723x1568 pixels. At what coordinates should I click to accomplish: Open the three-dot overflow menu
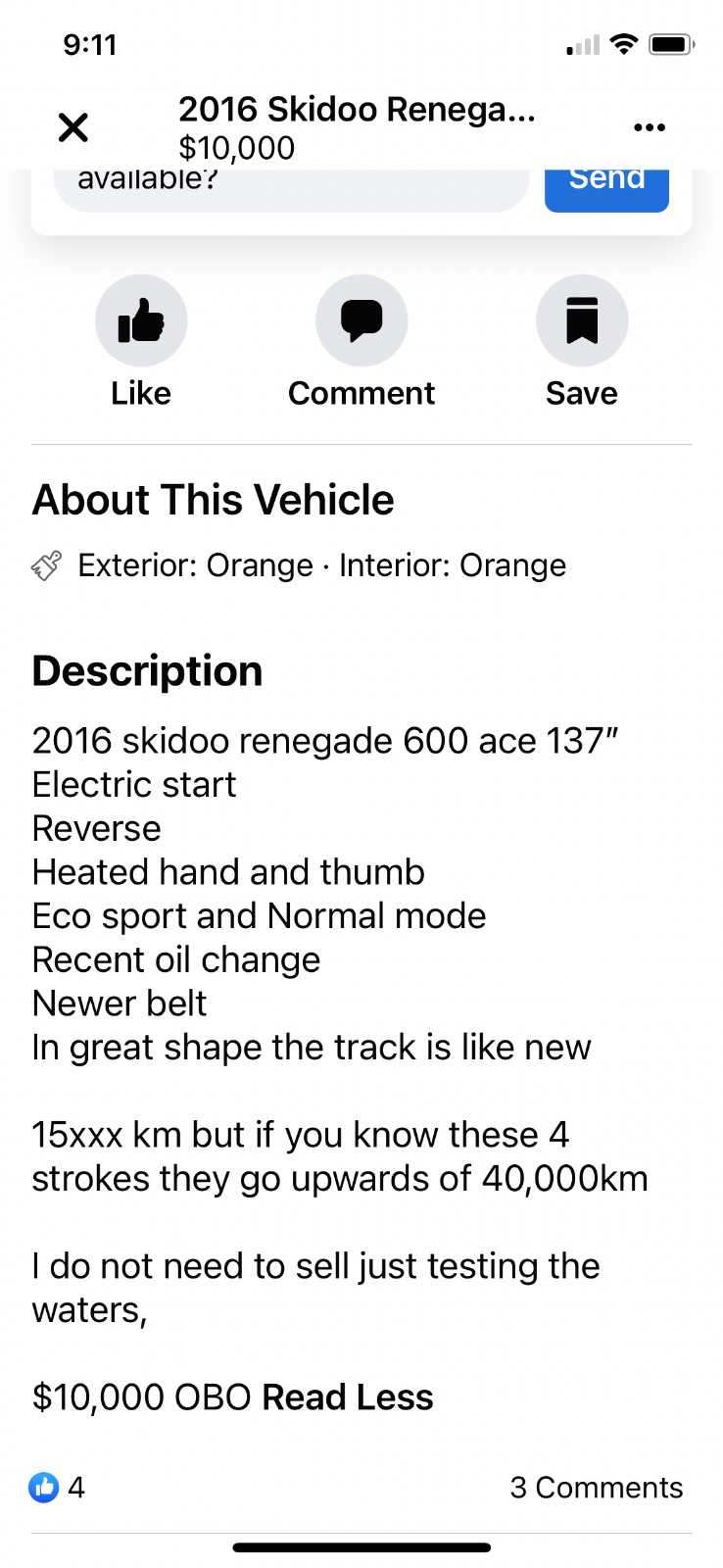650,127
